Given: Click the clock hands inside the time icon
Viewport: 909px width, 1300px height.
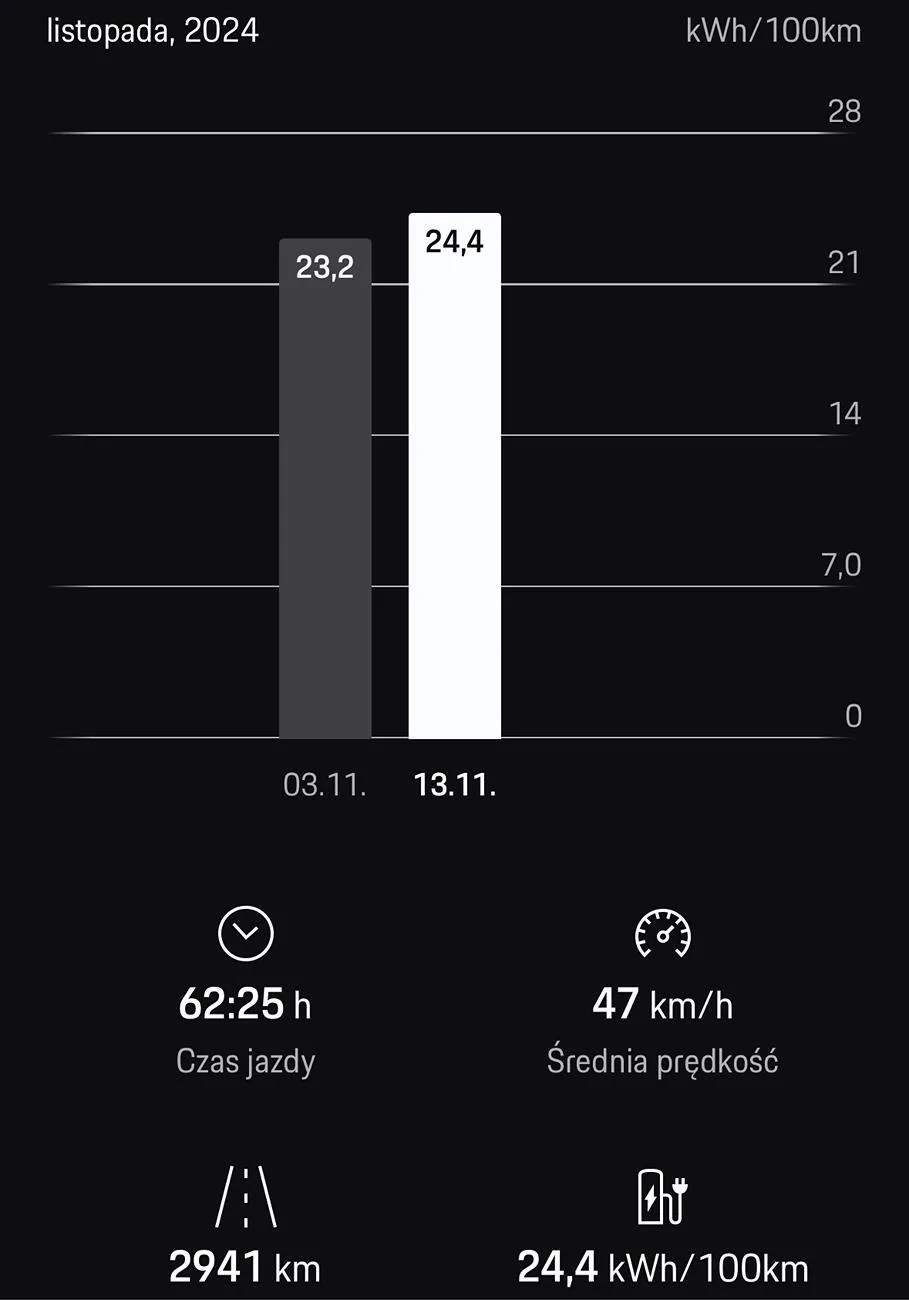Looking at the screenshot, I should point(245,932).
